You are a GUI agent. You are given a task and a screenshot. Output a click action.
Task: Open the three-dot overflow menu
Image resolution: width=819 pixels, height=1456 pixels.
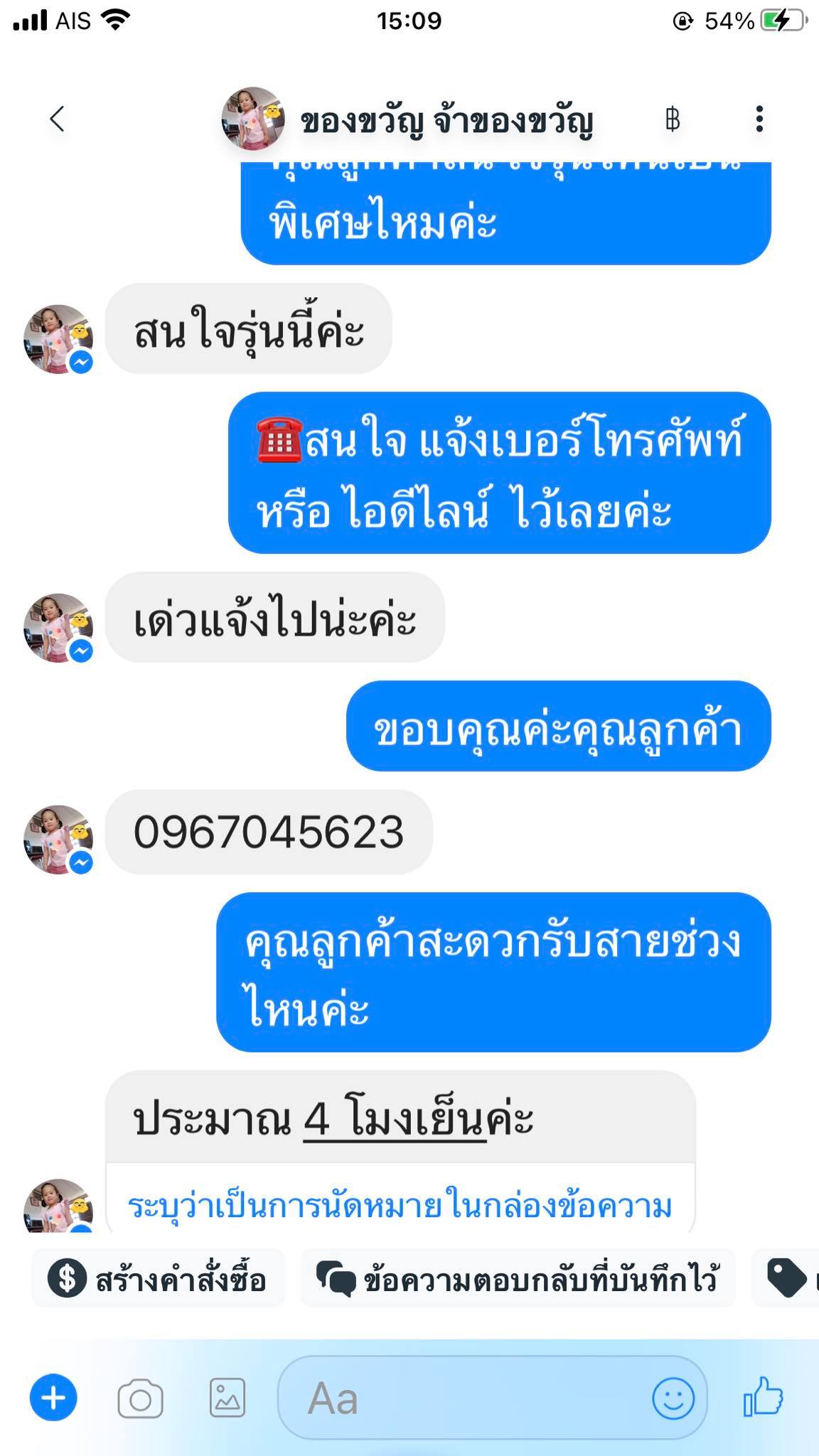coord(759,119)
